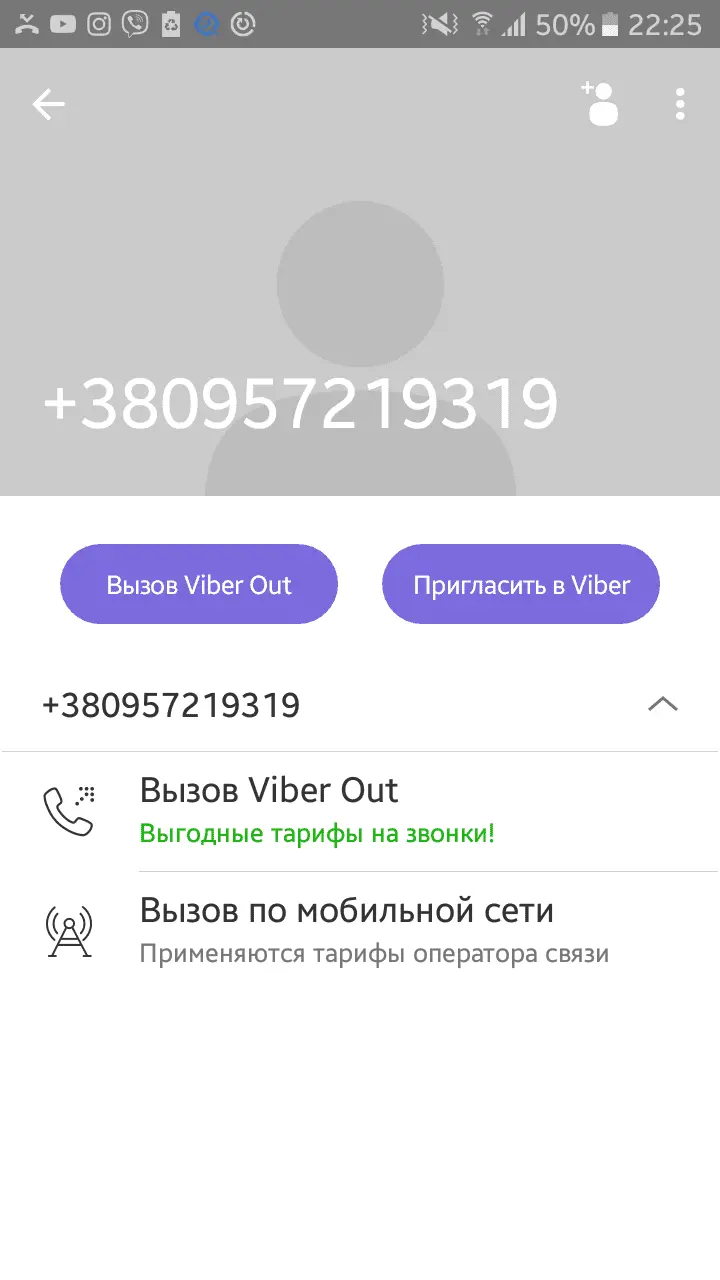Tap the Пригласить в Viber button
This screenshot has height=1280, width=720.
tap(521, 585)
